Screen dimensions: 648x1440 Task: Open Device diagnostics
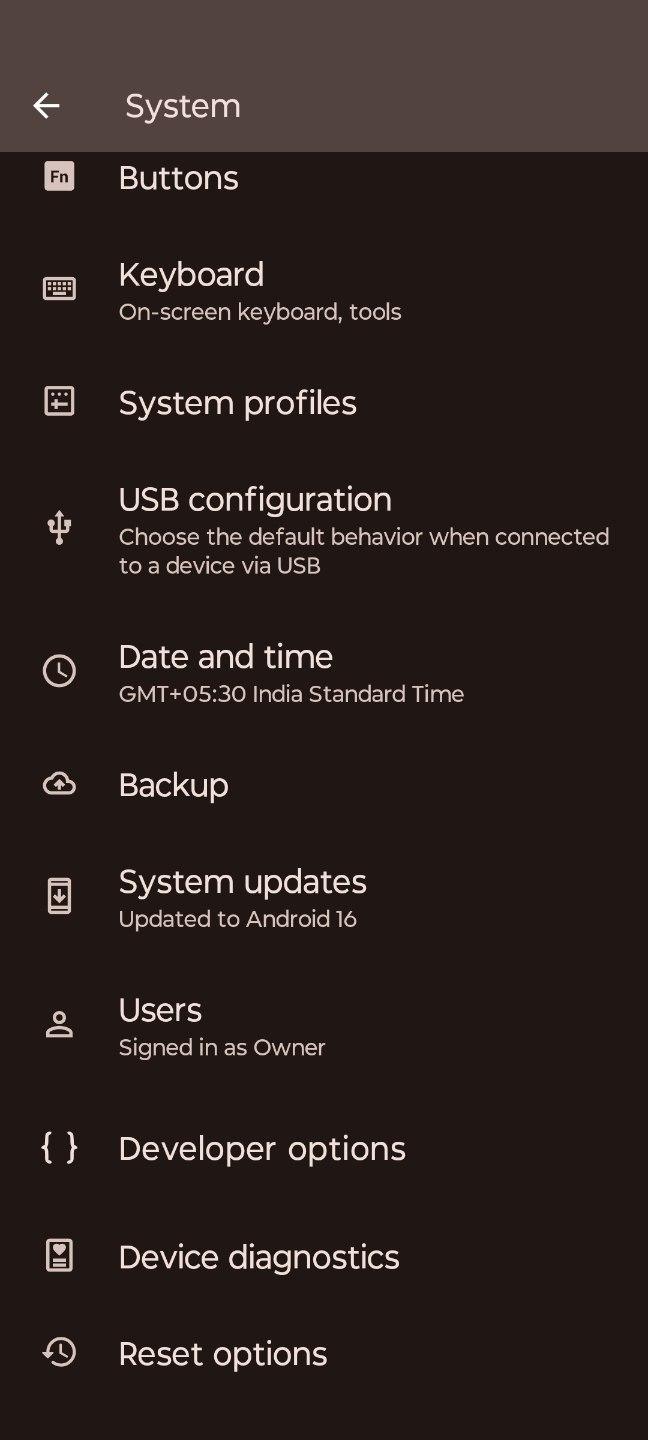point(259,1257)
